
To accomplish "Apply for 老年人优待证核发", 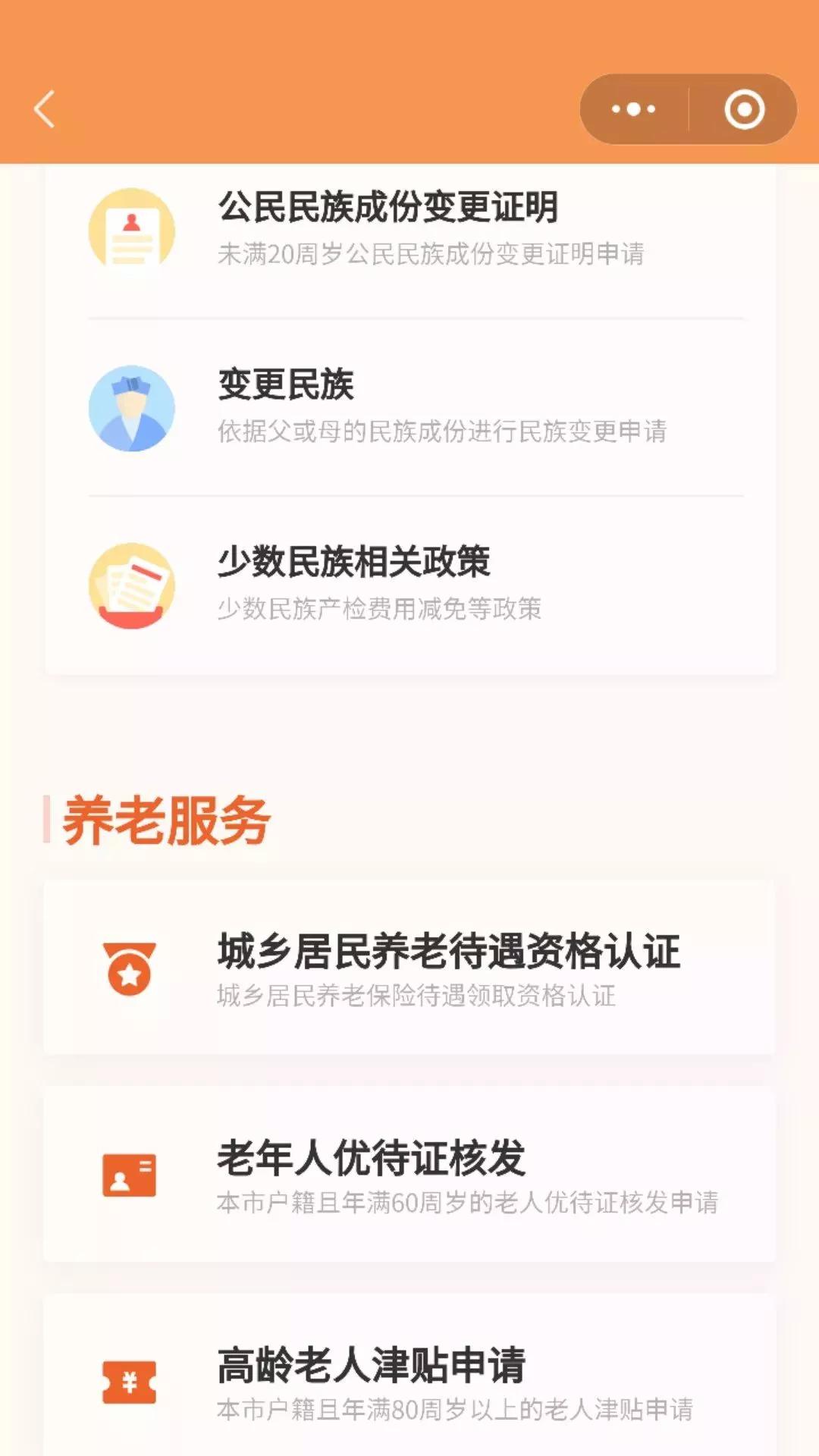I will [x=409, y=1174].
